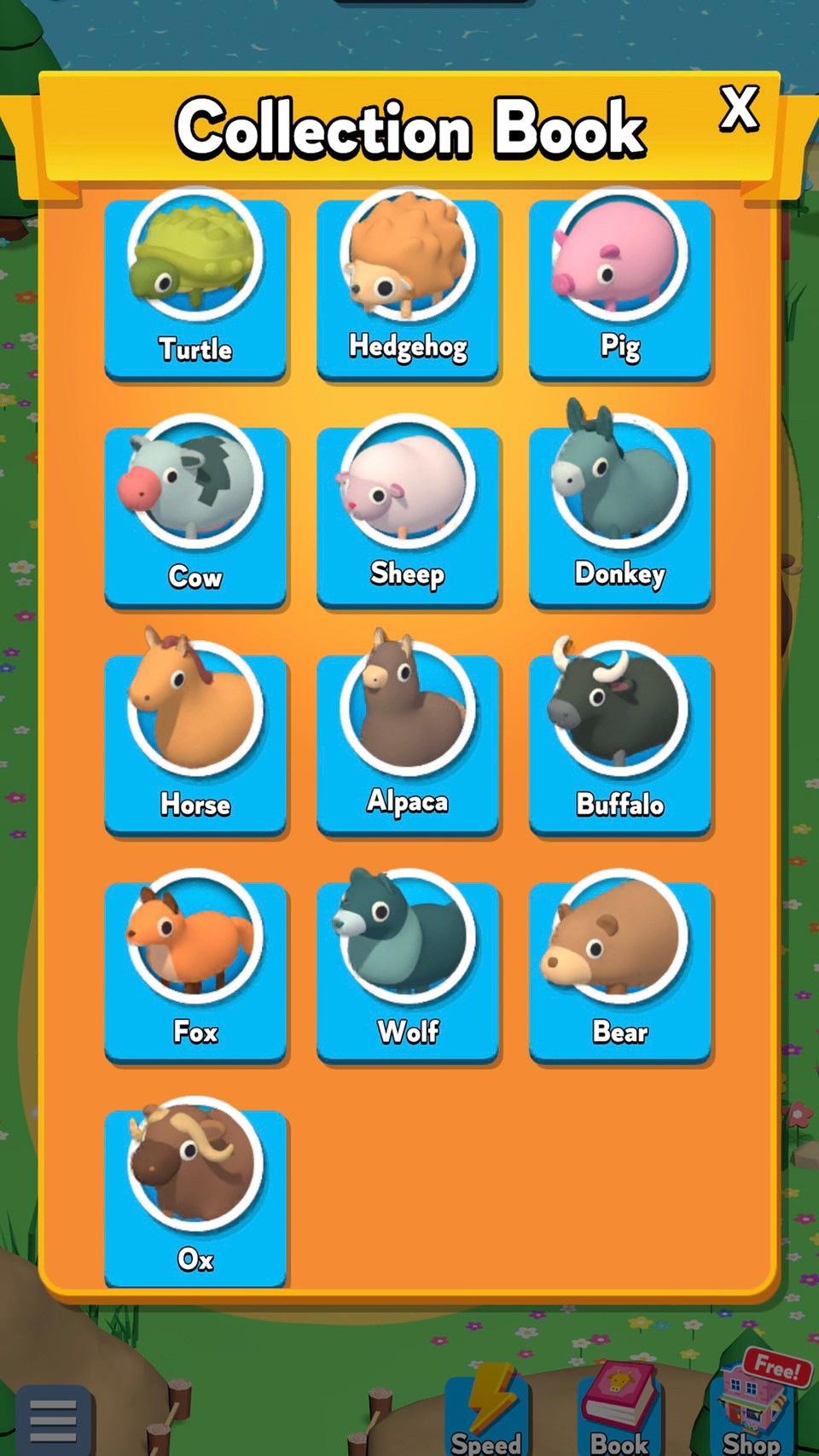This screenshot has width=819, height=1456.
Task: Tap the Speed boost button
Action: 487,1412
